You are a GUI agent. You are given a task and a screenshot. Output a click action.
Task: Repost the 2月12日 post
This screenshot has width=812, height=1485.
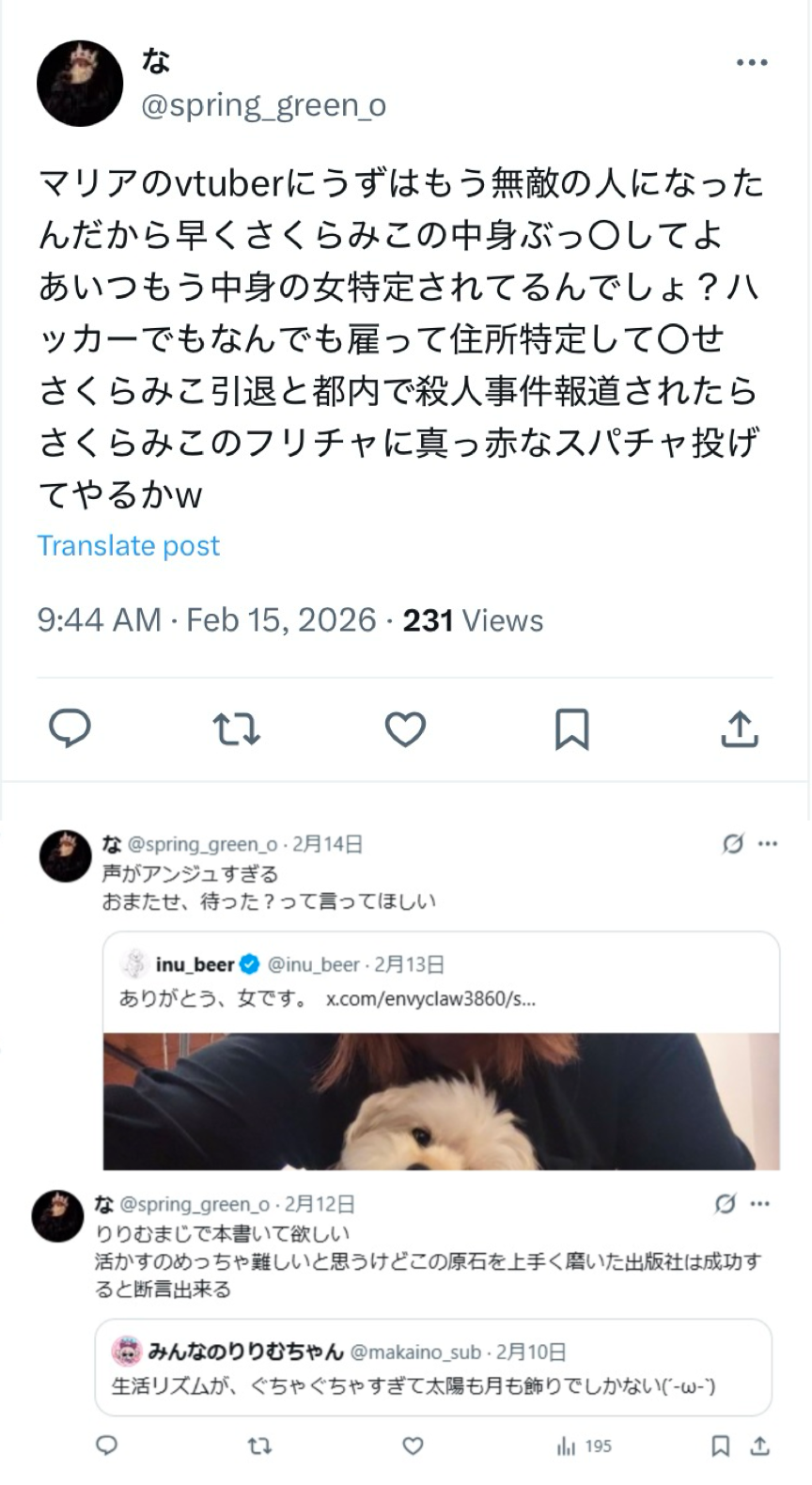(x=259, y=1446)
